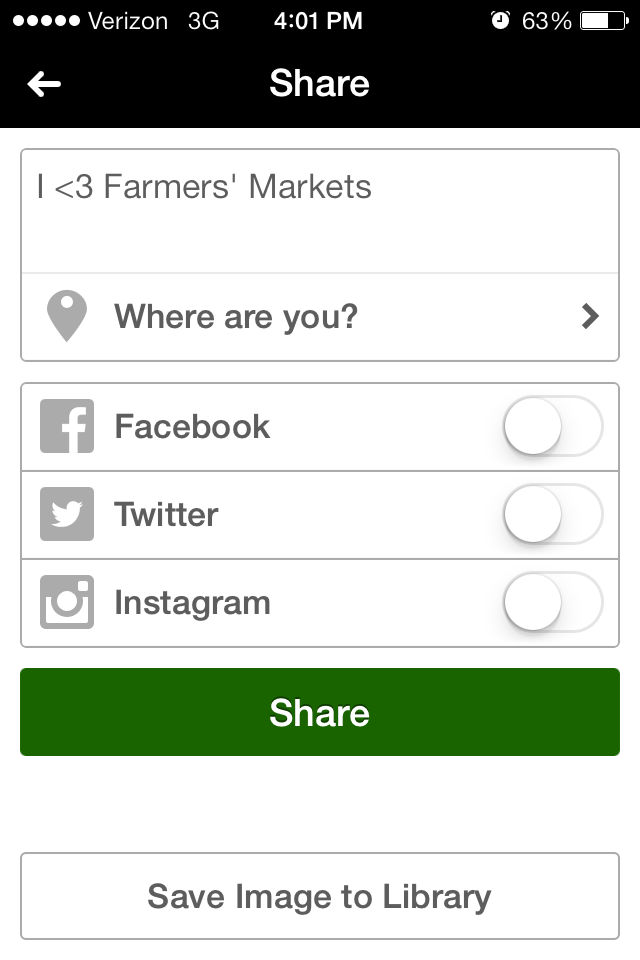Open the 'Where are you?' location picker
Image resolution: width=640 pixels, height=960 pixels.
coord(320,317)
